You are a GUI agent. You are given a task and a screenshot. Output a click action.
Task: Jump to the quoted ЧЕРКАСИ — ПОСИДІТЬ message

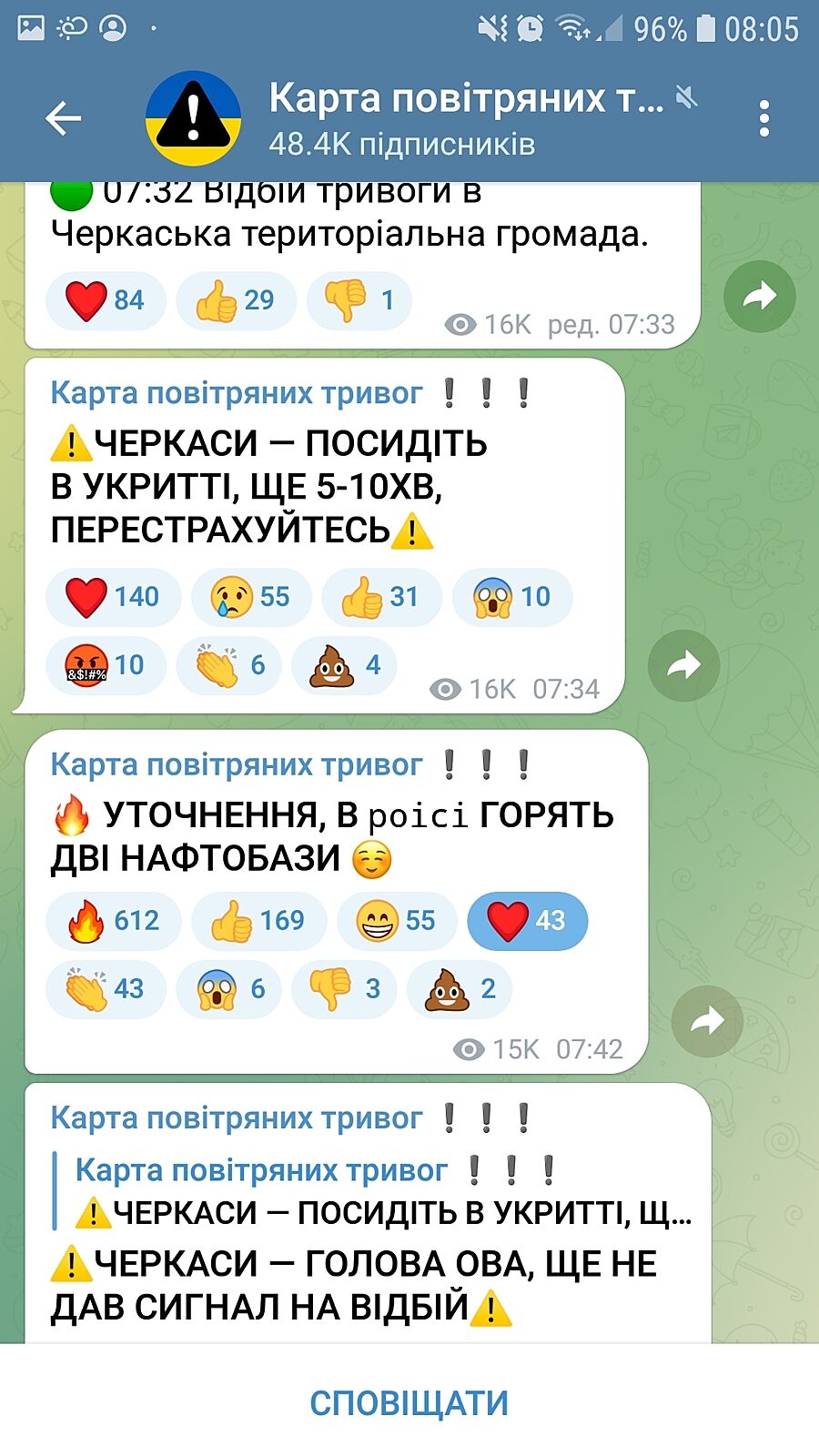382,1192
